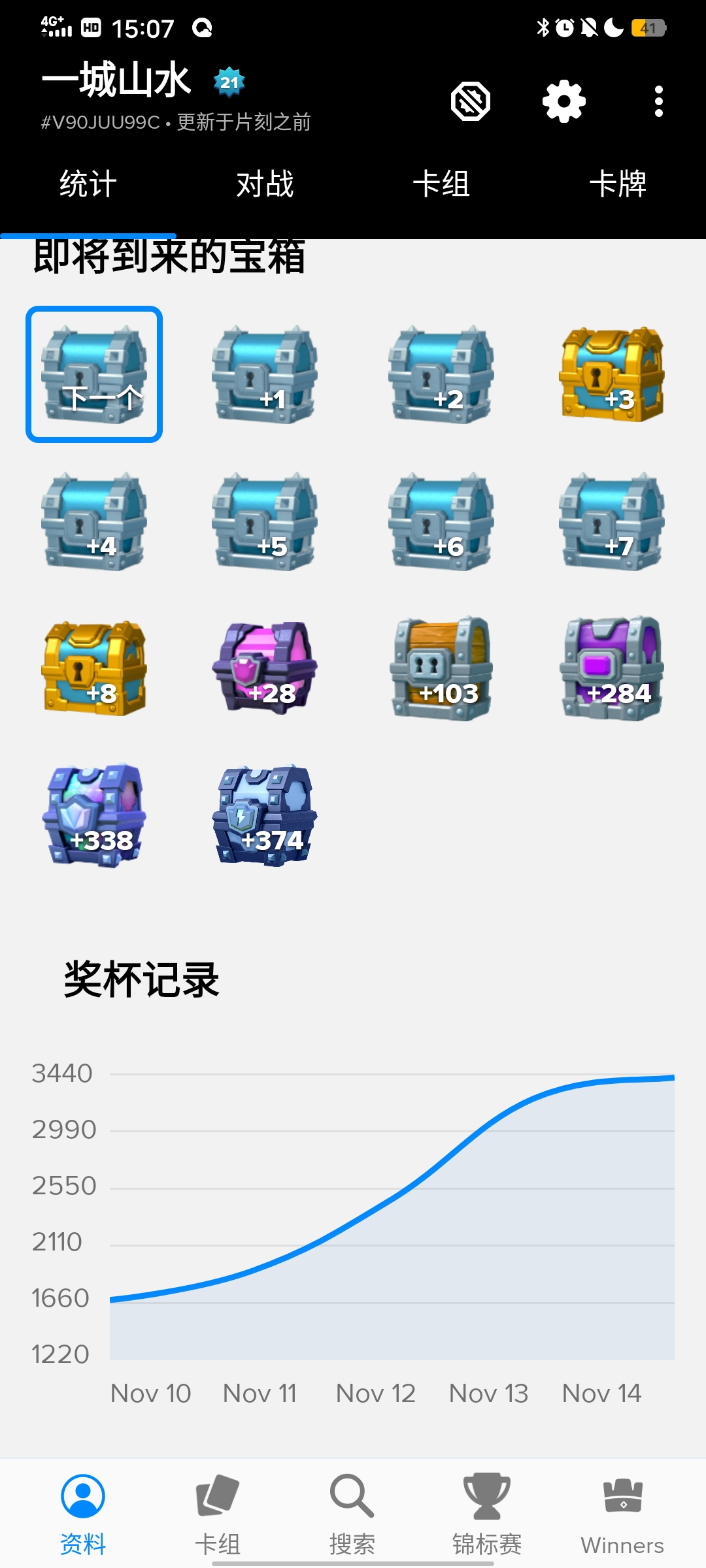
Task: Select the 资料 bottom tab
Action: (83, 1512)
